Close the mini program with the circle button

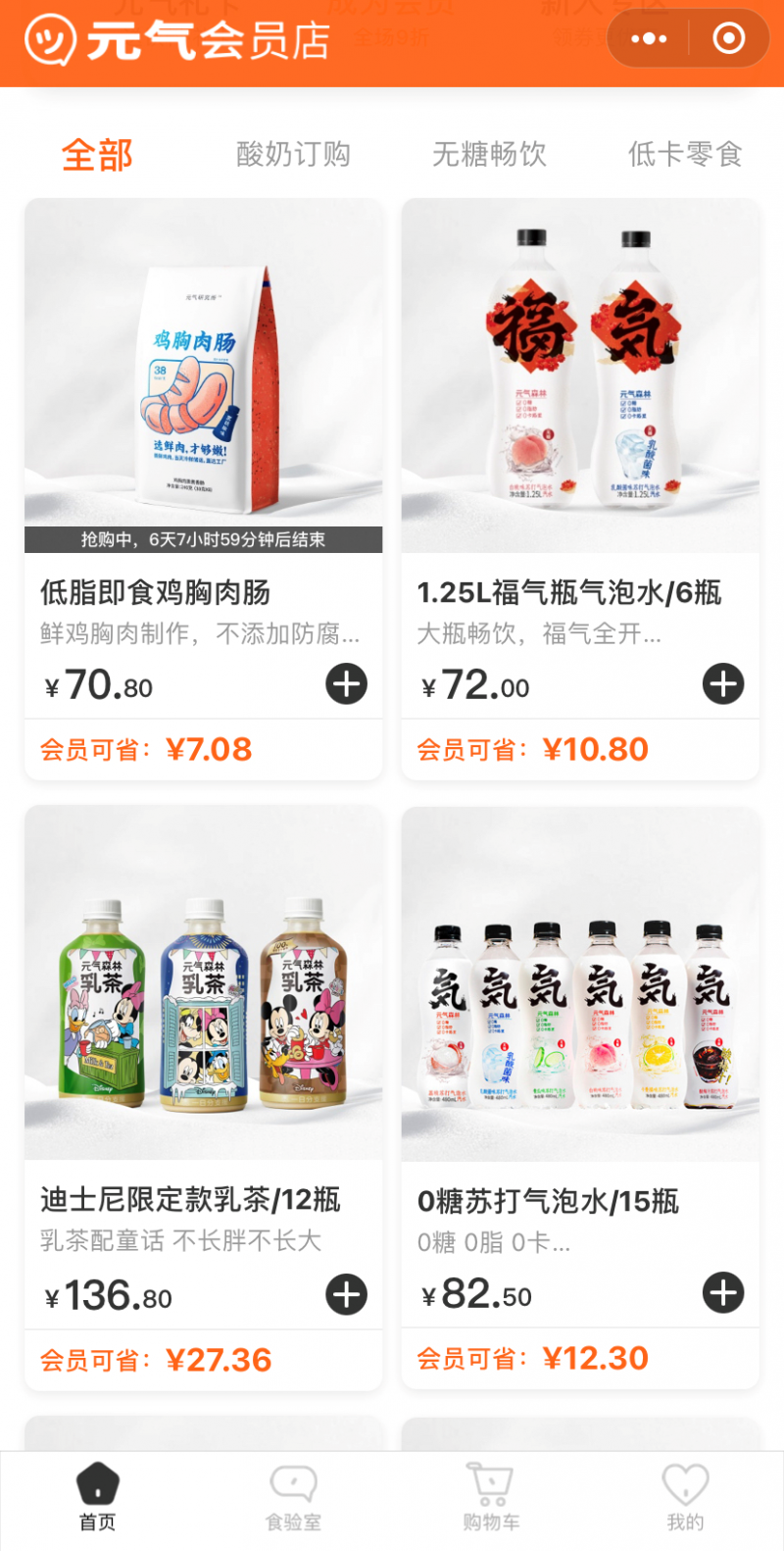click(x=728, y=39)
